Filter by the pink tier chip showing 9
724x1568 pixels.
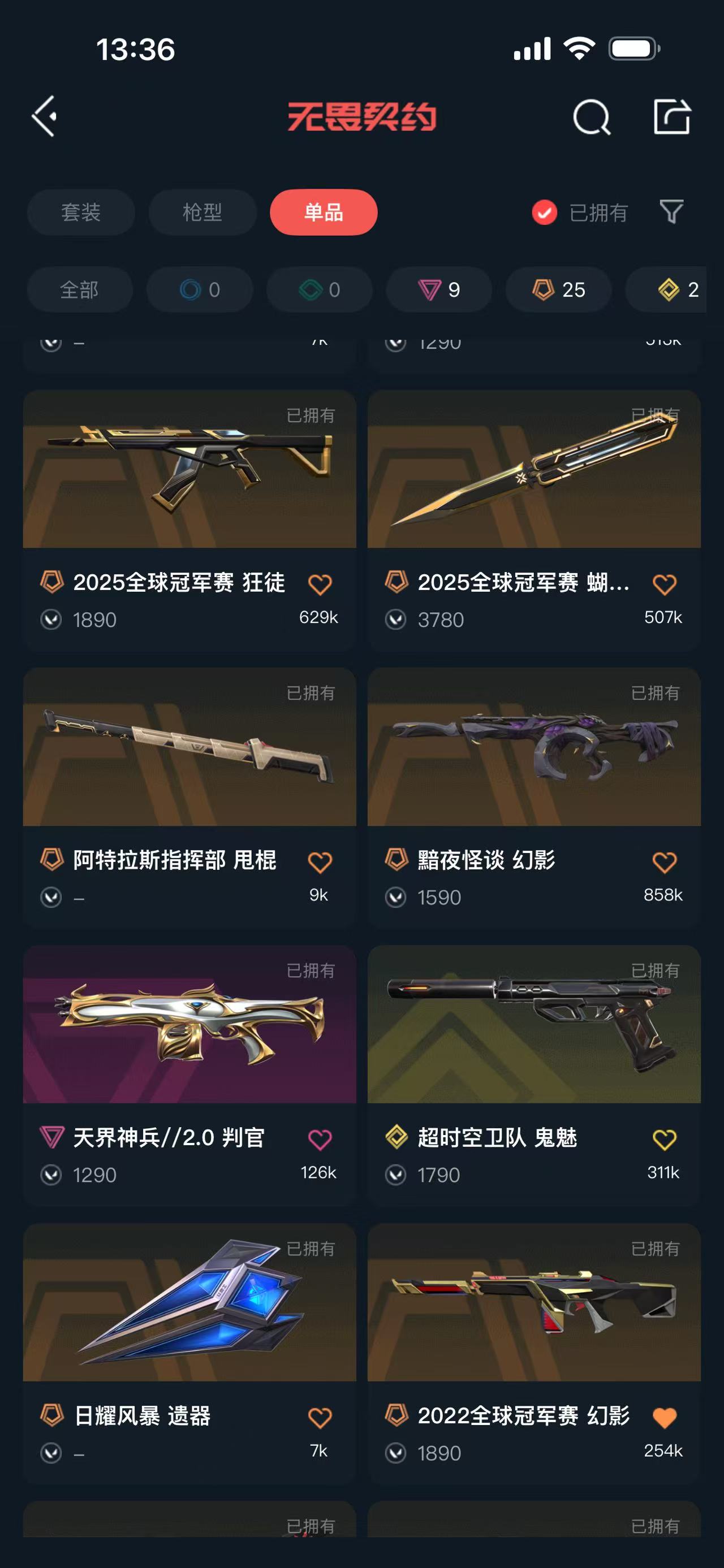[438, 290]
